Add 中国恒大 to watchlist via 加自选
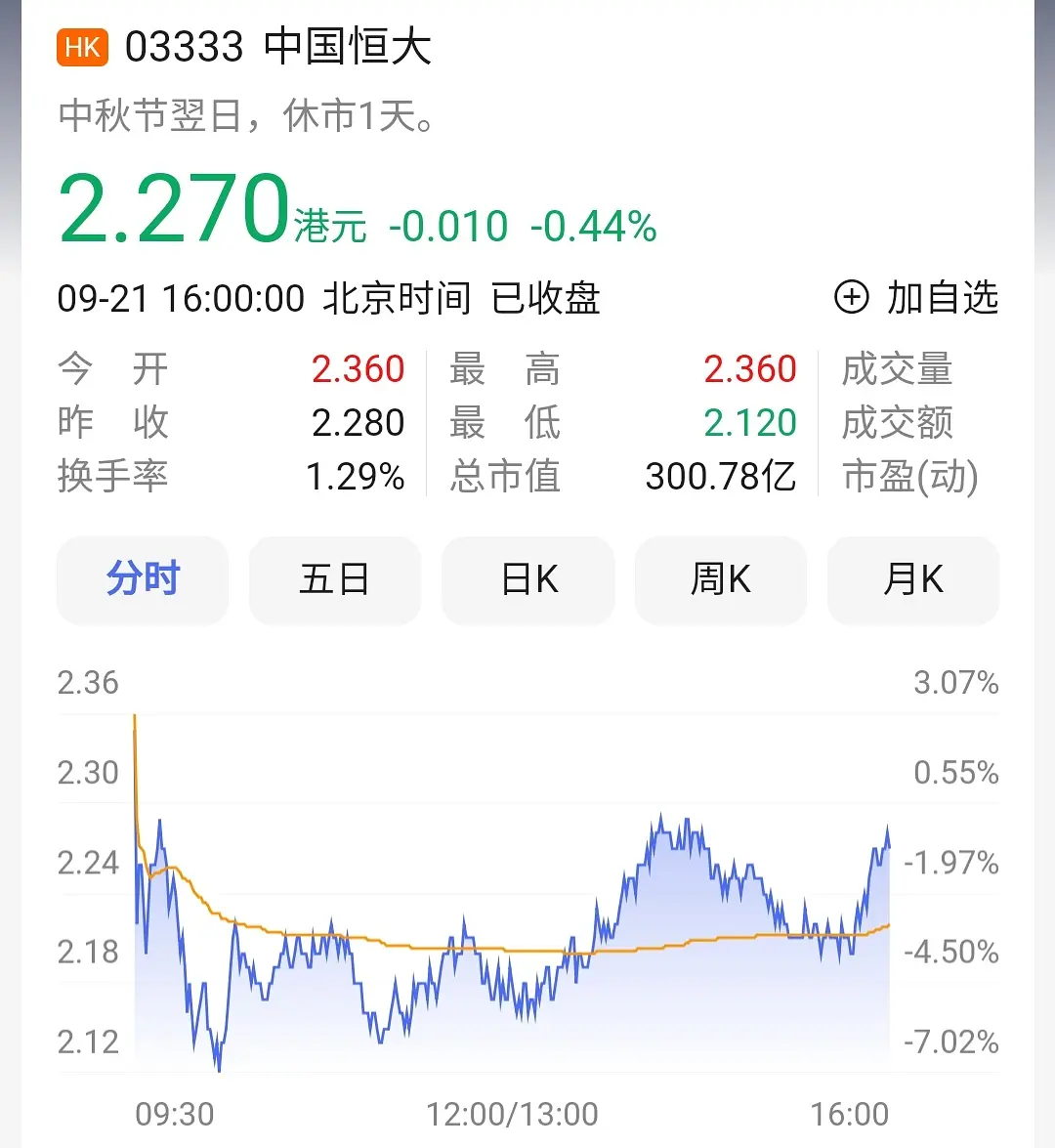Screen dimensions: 1055x1148 pos(916,298)
